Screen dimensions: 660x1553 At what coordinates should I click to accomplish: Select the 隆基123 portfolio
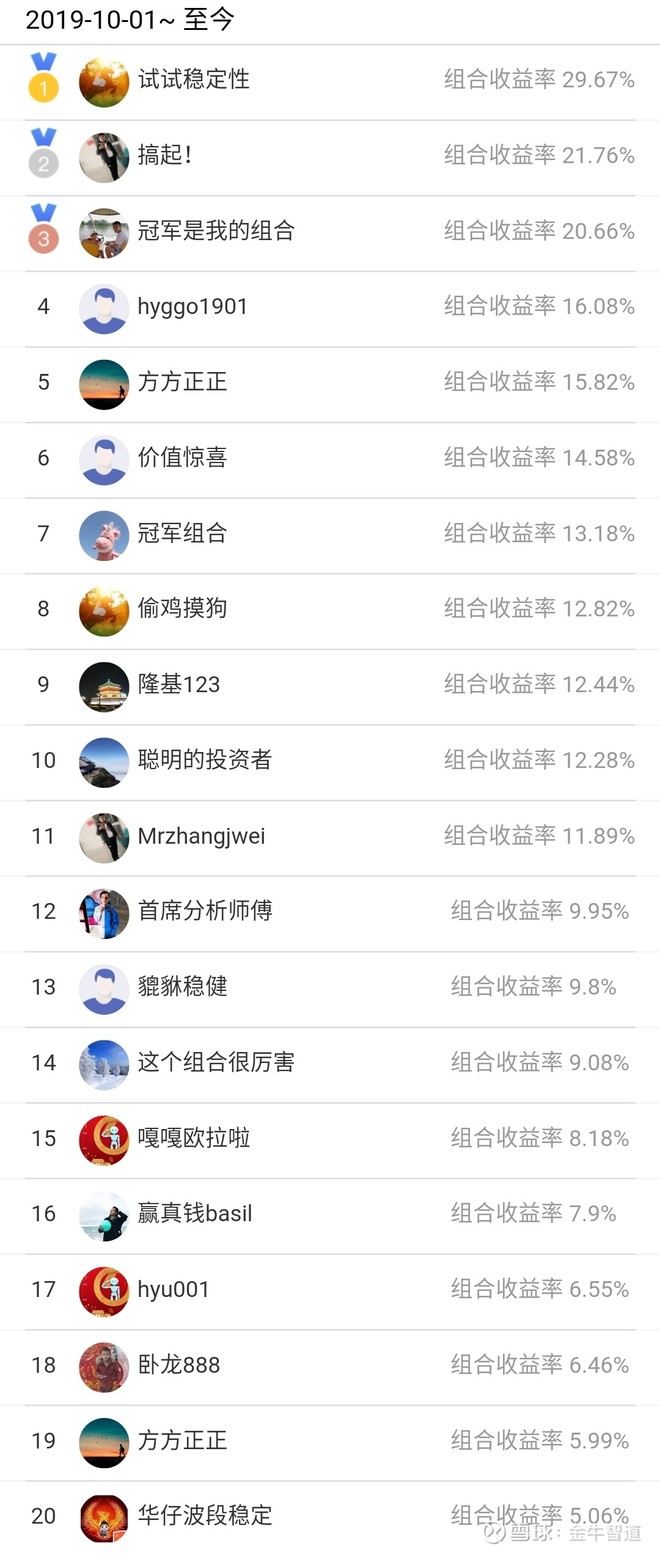178,685
